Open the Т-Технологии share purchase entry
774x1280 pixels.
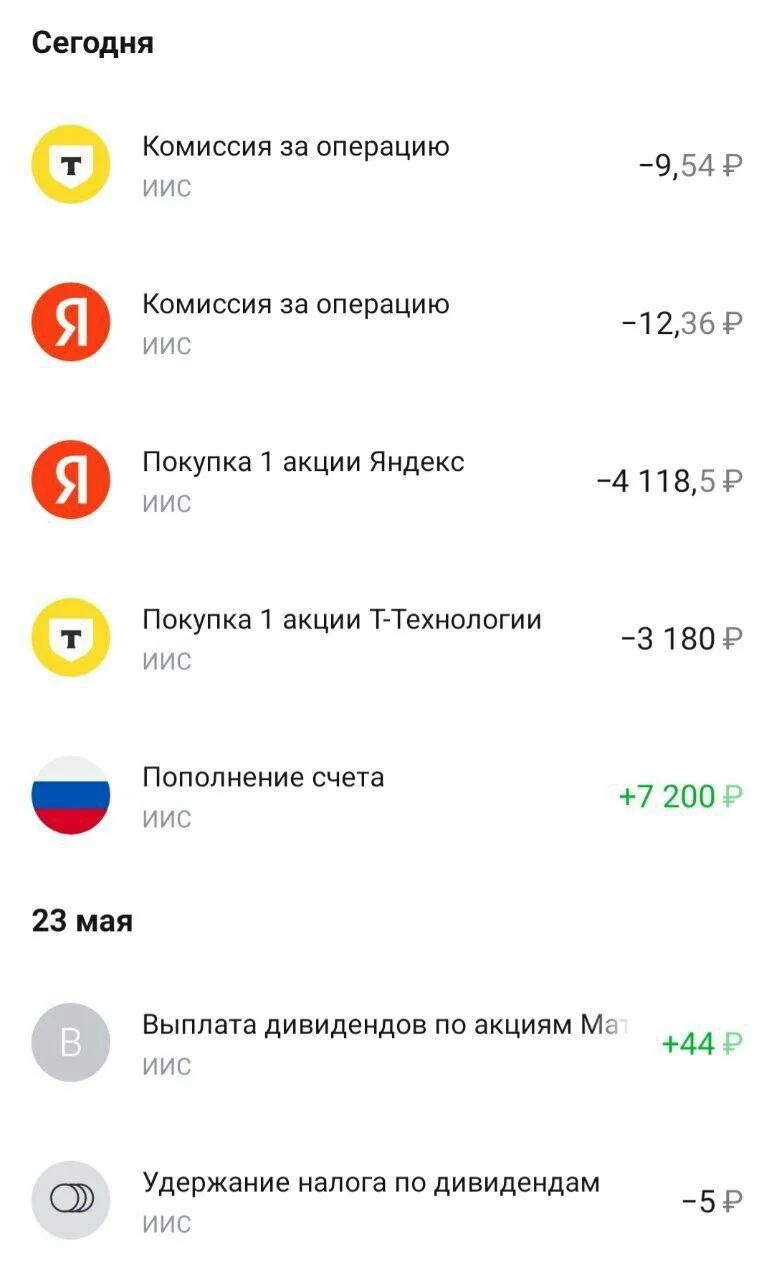(387, 638)
